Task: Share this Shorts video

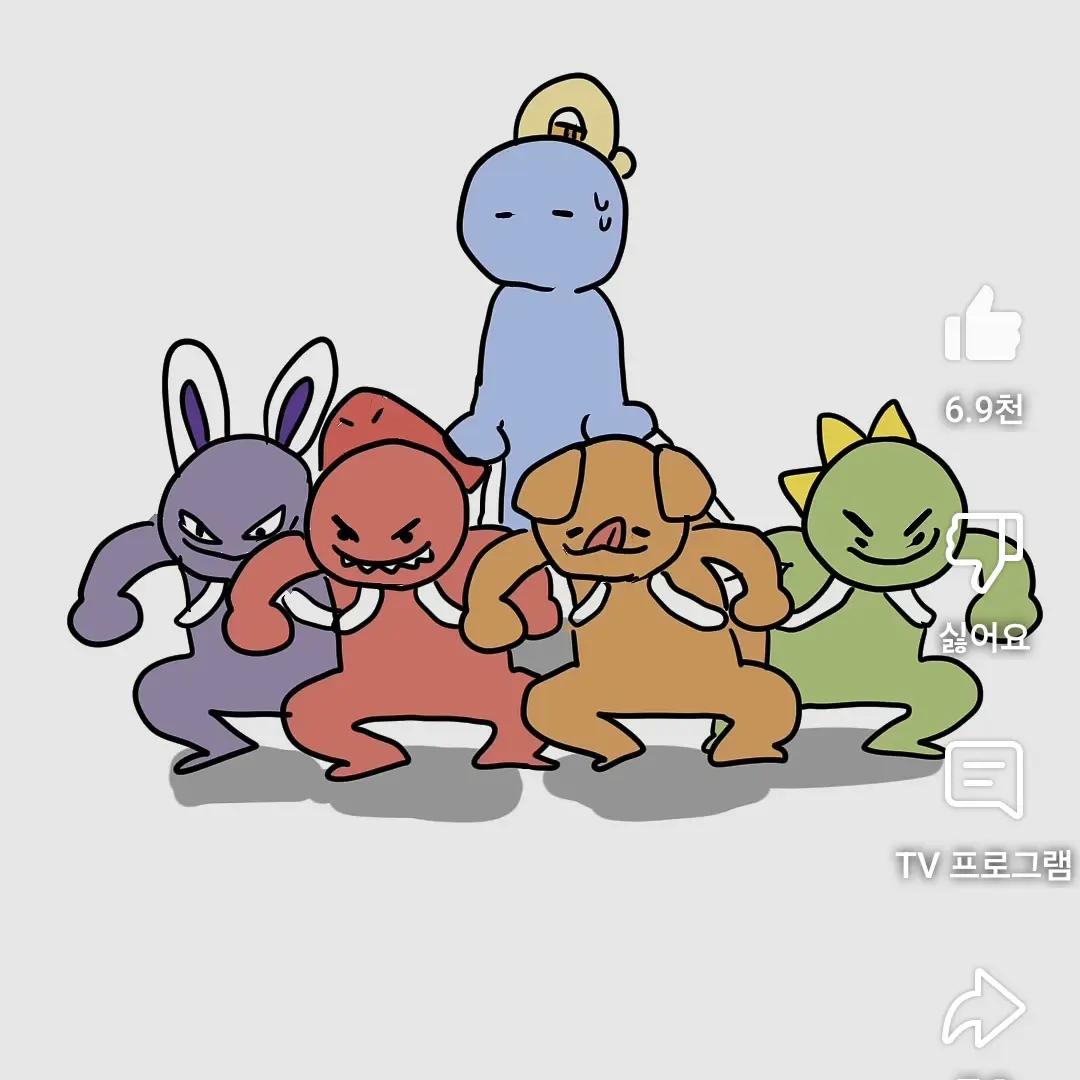Action: coord(984,1006)
